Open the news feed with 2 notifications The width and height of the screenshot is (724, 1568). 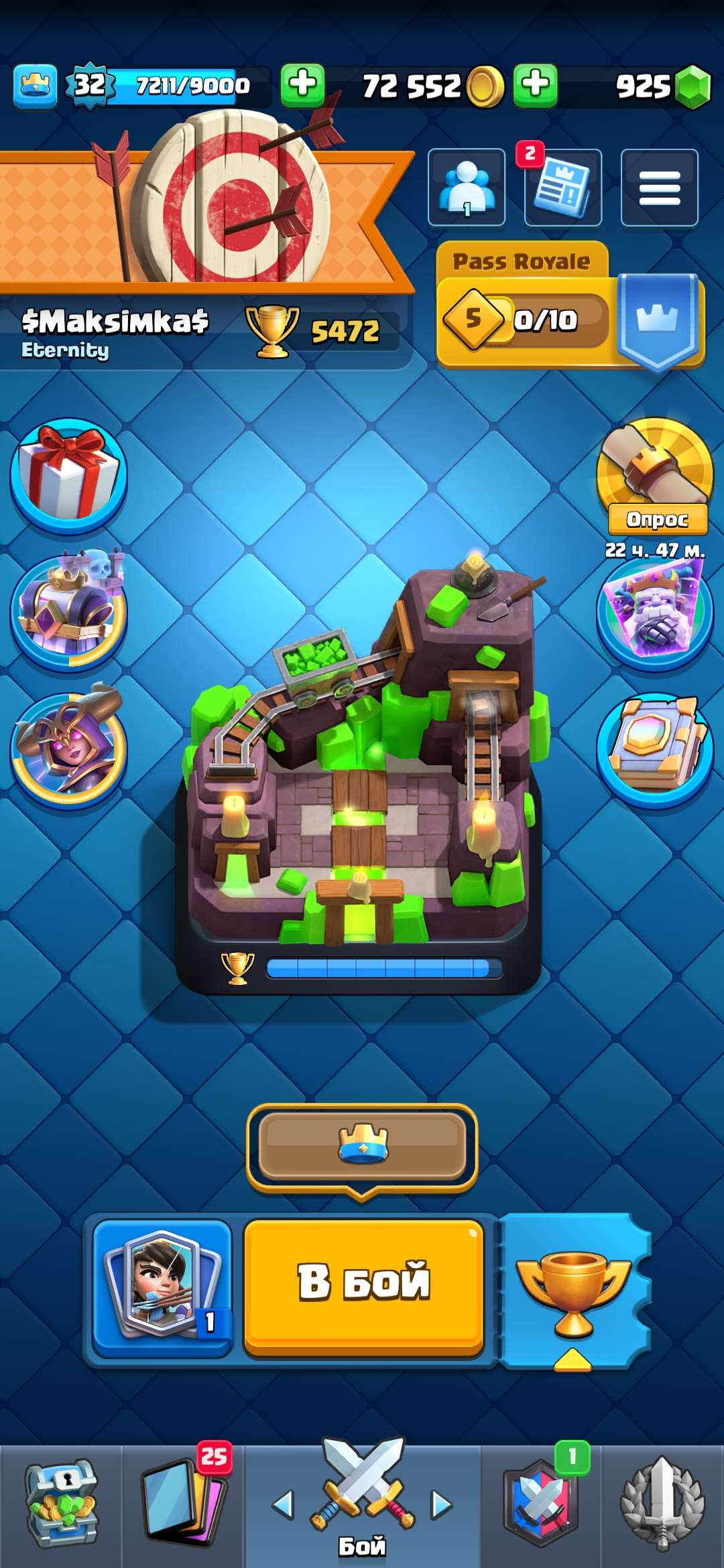point(563,188)
